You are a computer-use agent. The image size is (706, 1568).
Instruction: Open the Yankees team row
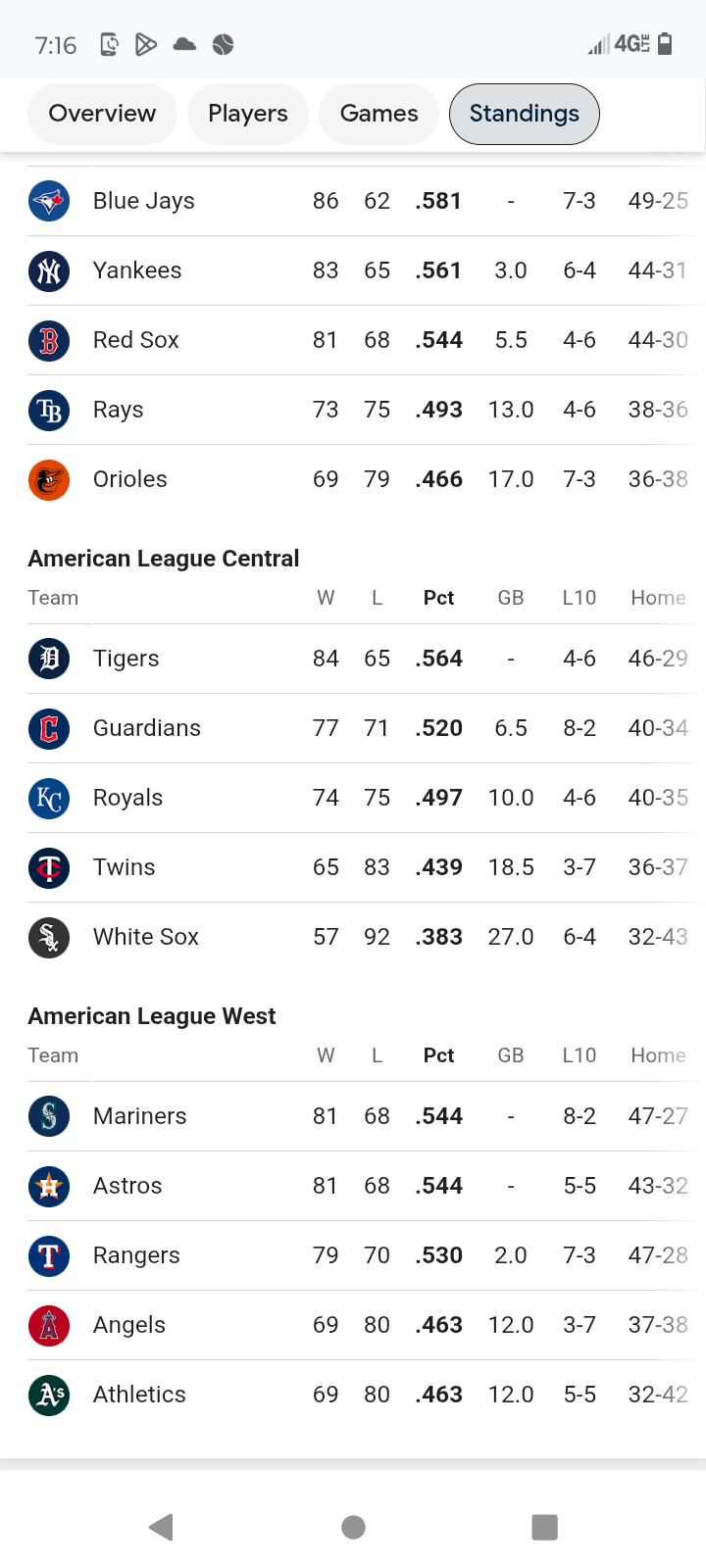(137, 270)
